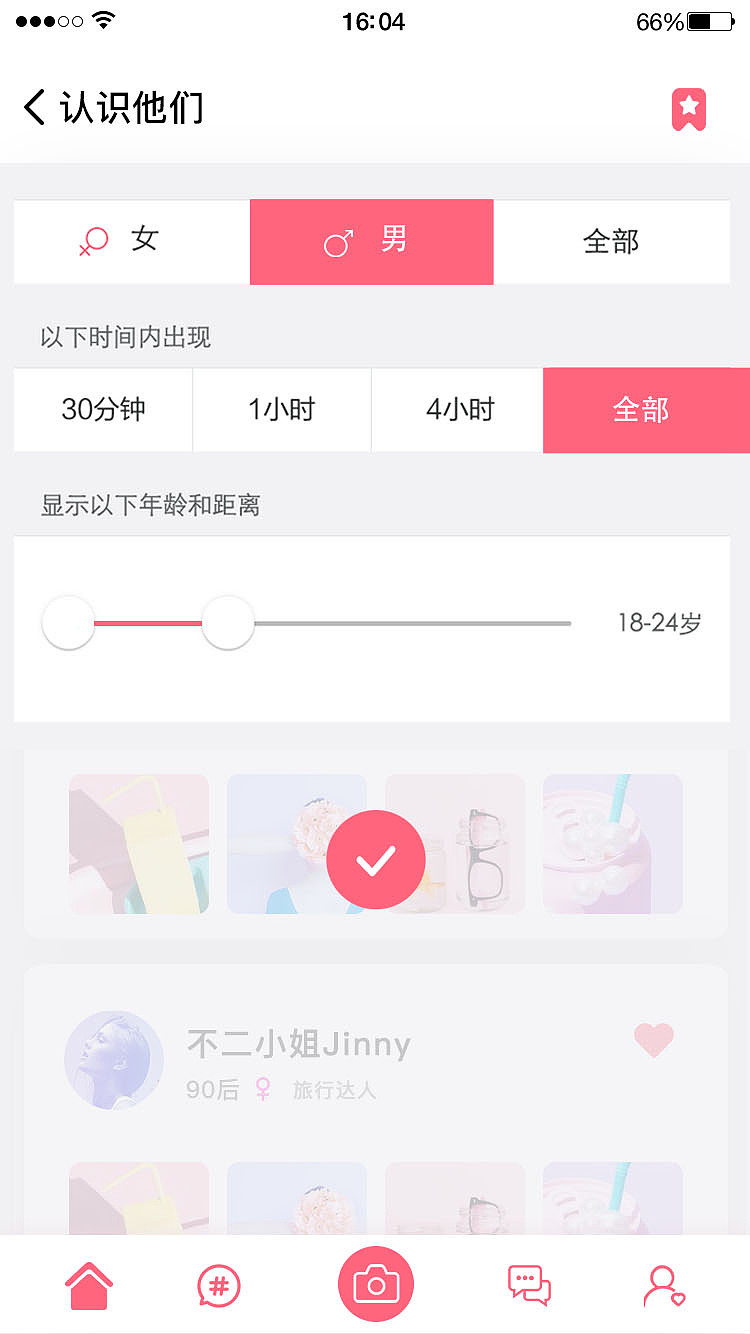Choose 4小时 time filter
750x1334 pixels.
pos(457,410)
